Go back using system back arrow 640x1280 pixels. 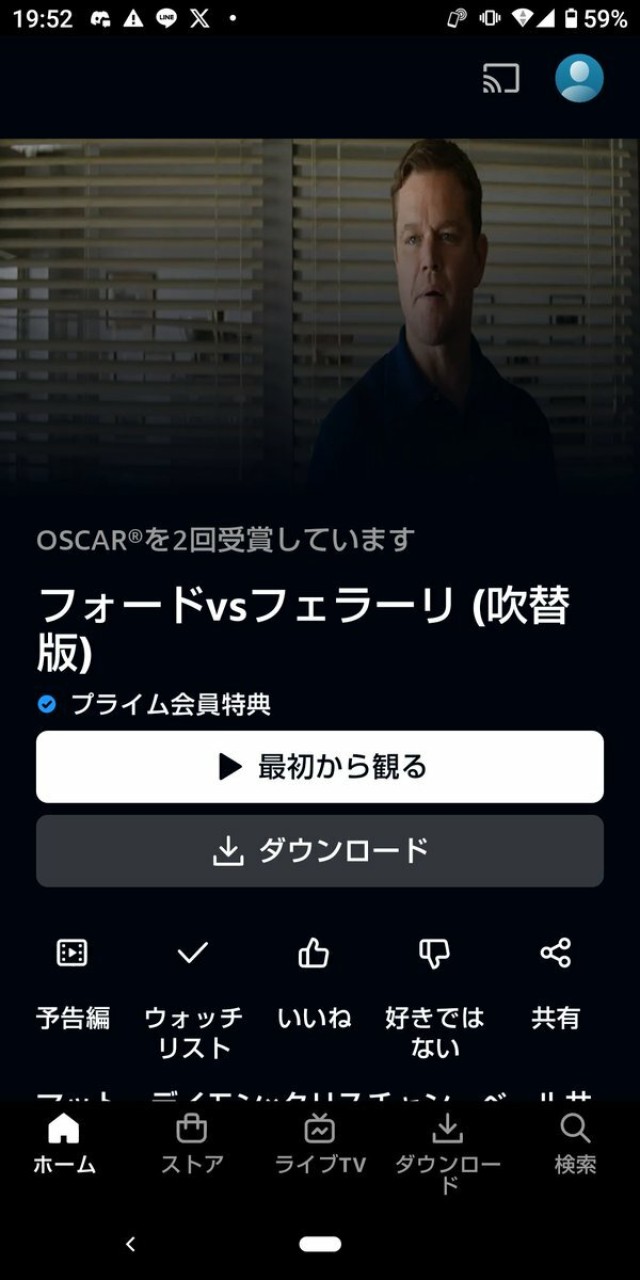130,1244
